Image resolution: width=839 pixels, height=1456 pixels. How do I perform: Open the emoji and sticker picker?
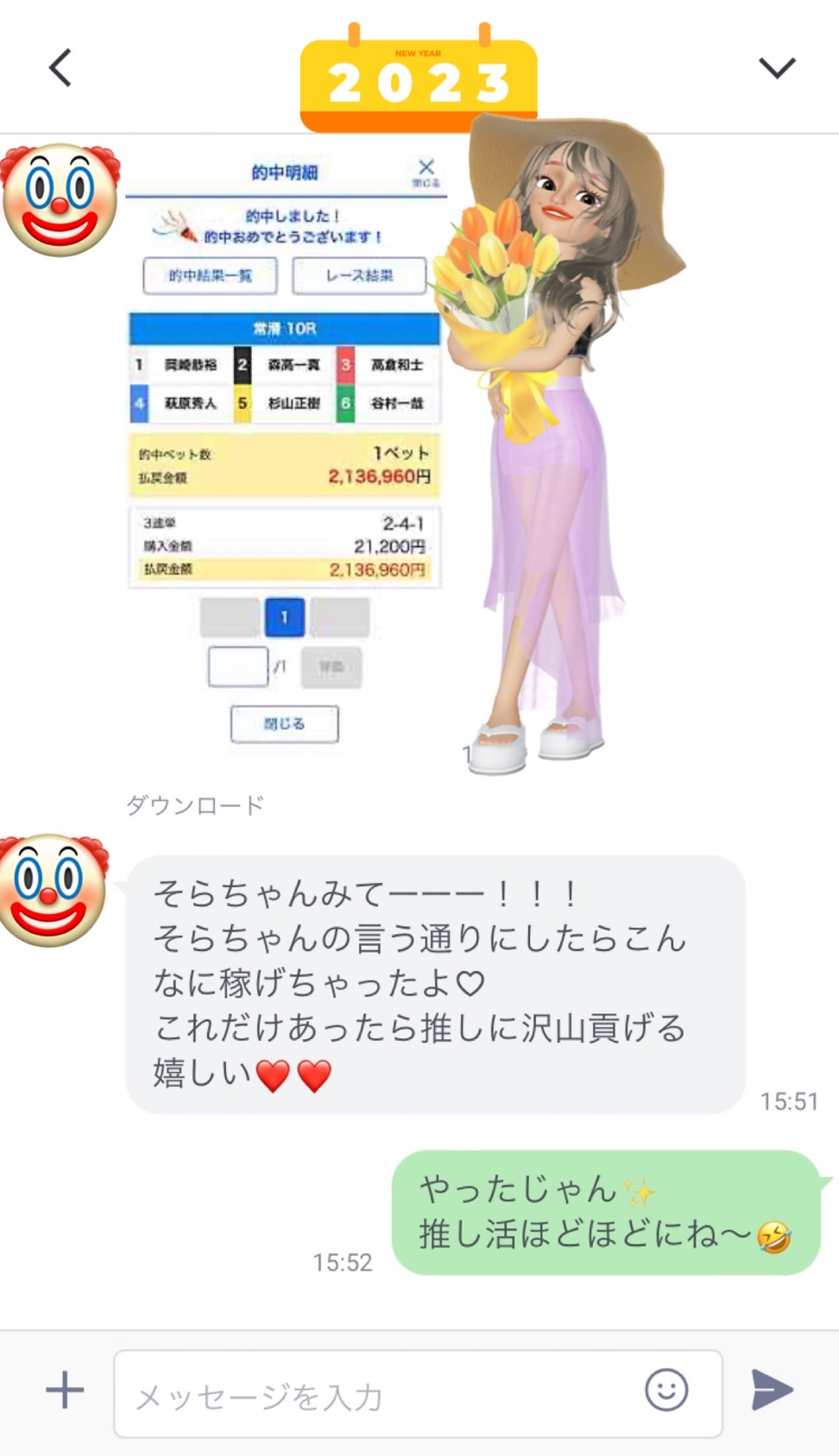(666, 1390)
